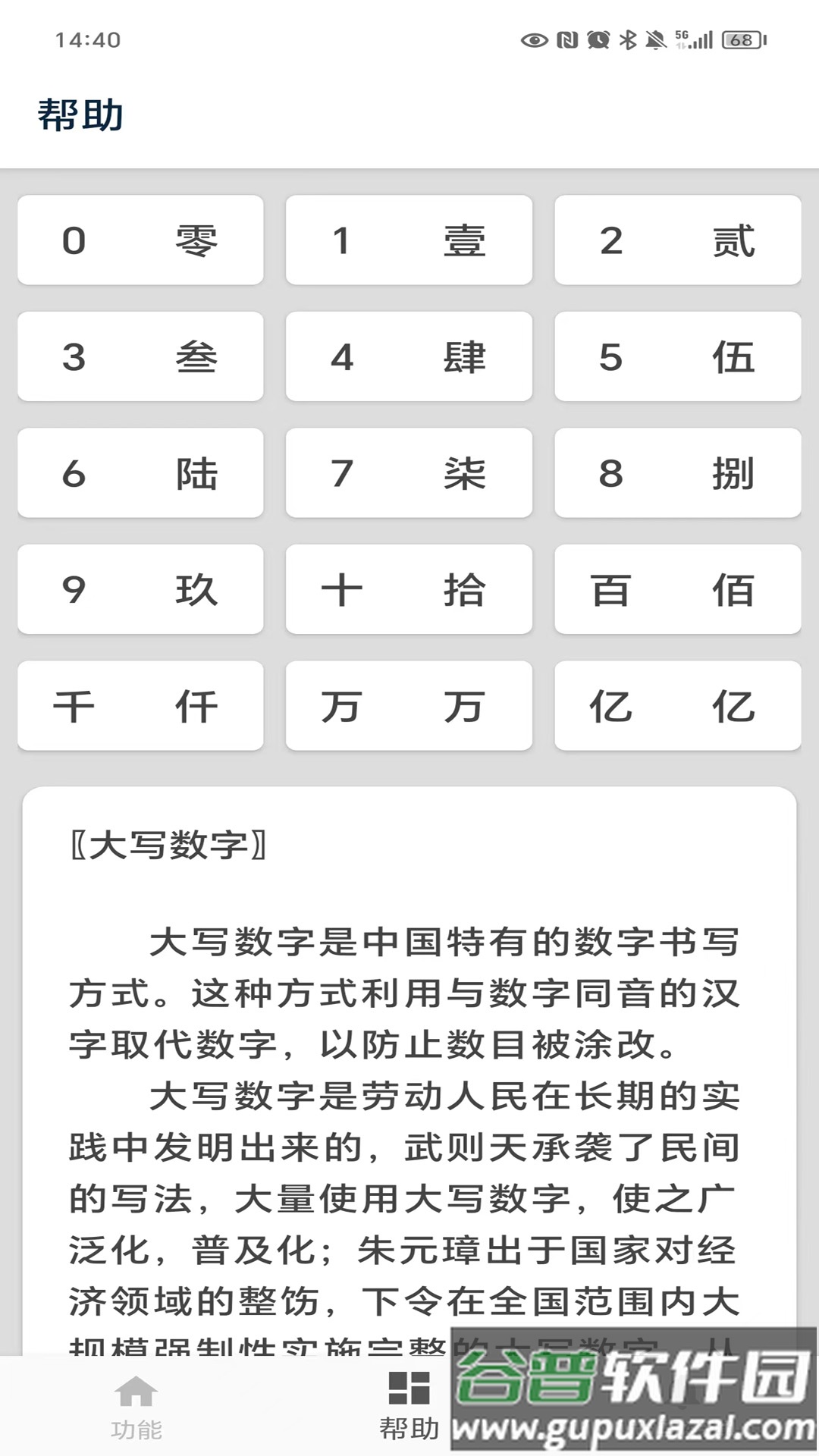This screenshot has width=819, height=1456.
Task: Tap the 万 万 card
Action: [409, 706]
